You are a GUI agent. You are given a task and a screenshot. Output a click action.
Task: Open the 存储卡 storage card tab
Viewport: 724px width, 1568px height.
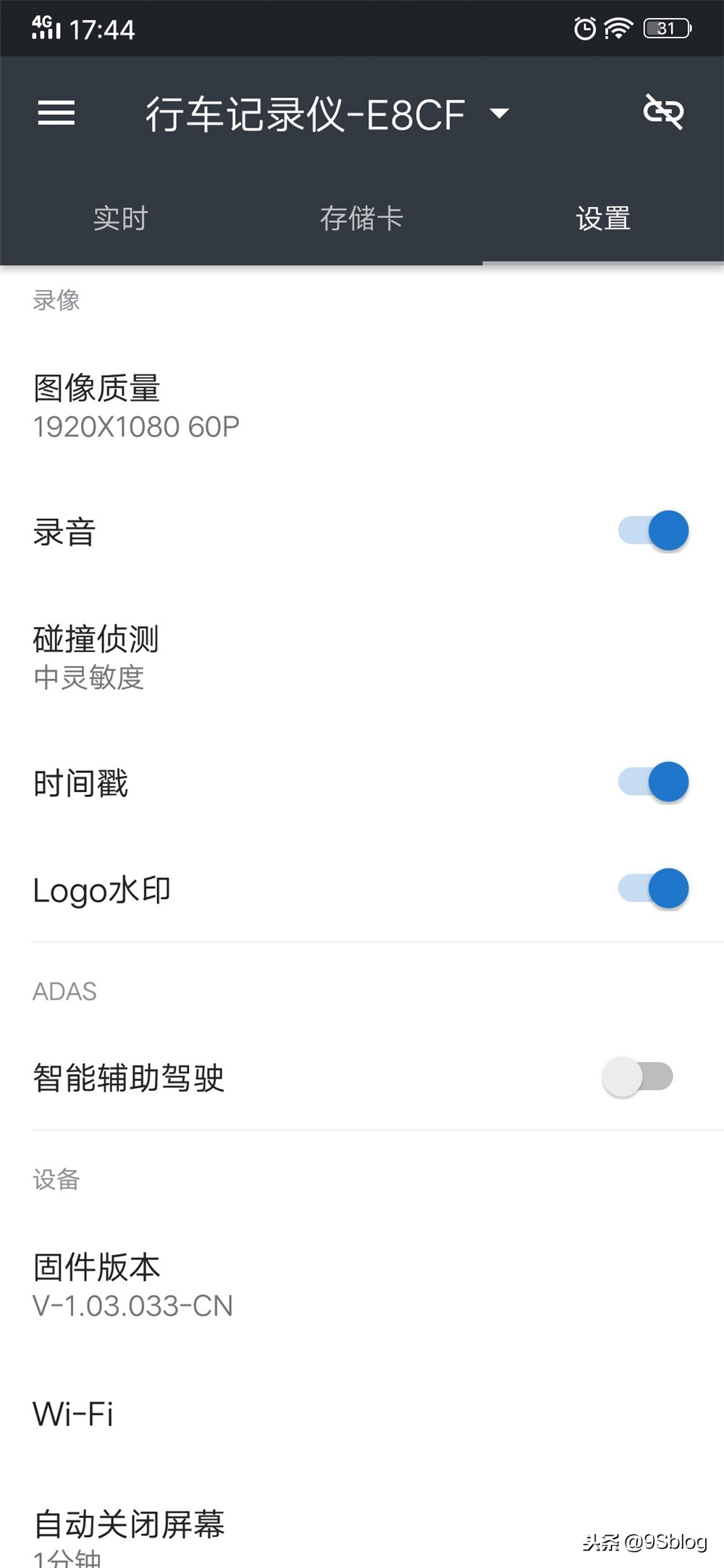(362, 219)
